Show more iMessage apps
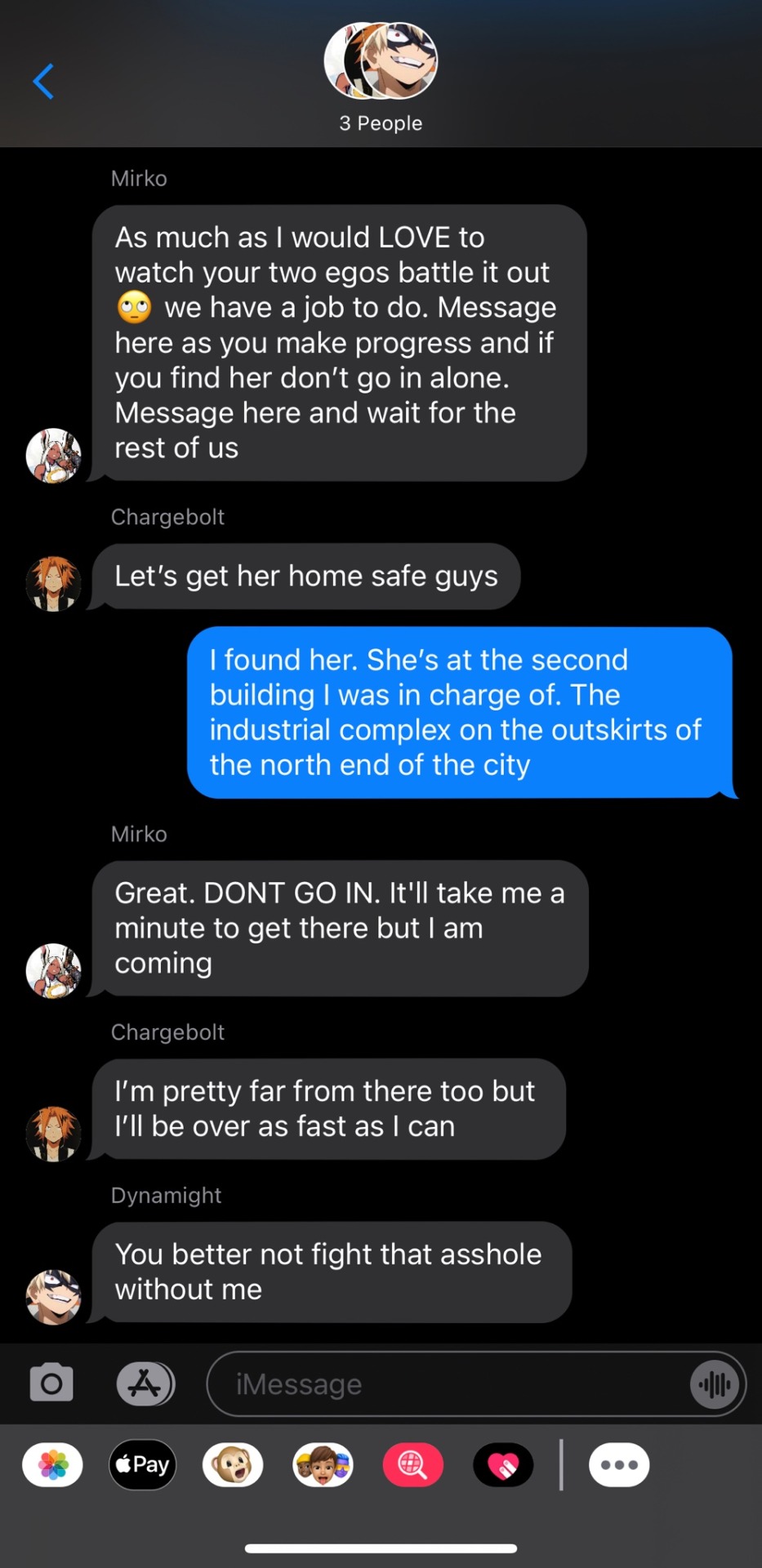The height and width of the screenshot is (1568, 762). pyautogui.click(x=619, y=1465)
